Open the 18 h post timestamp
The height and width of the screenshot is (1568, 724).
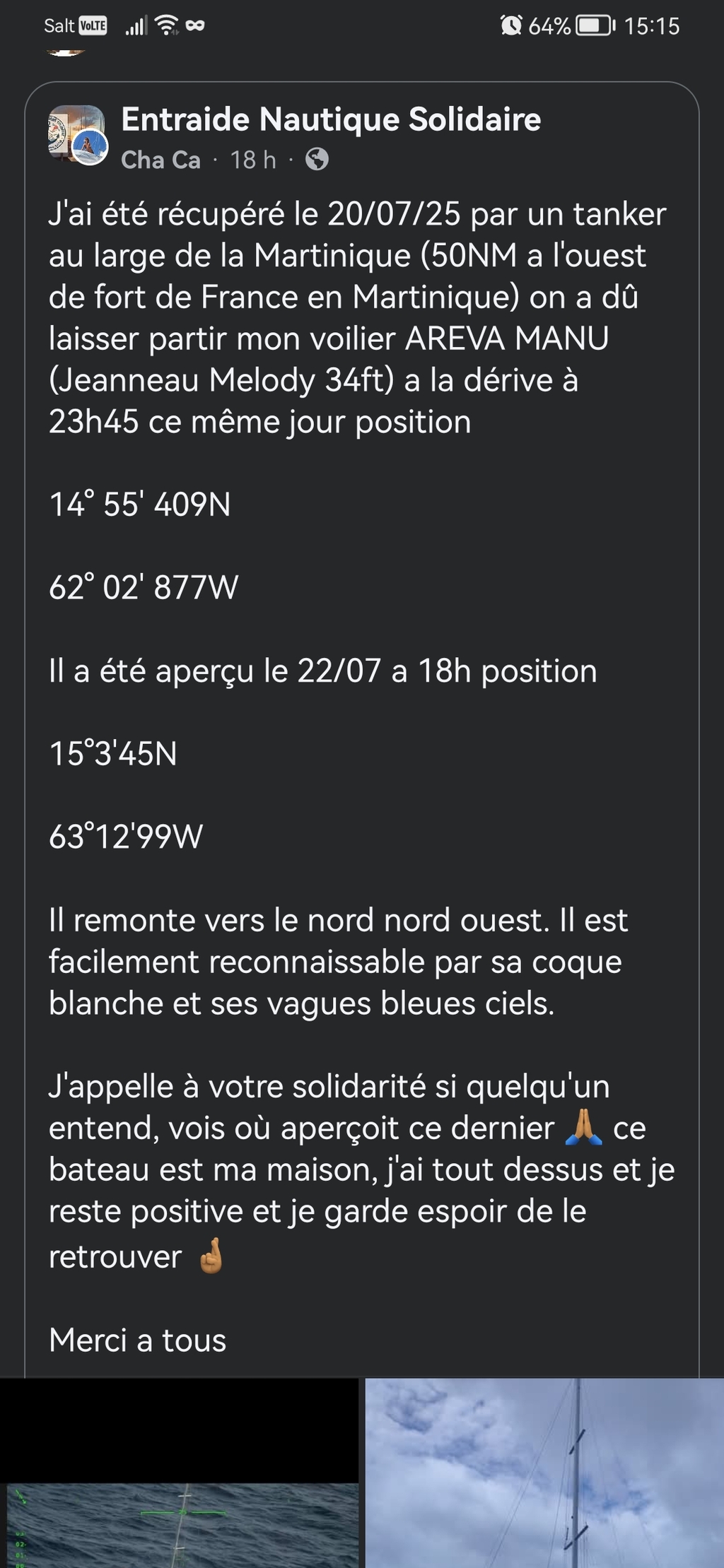(253, 160)
